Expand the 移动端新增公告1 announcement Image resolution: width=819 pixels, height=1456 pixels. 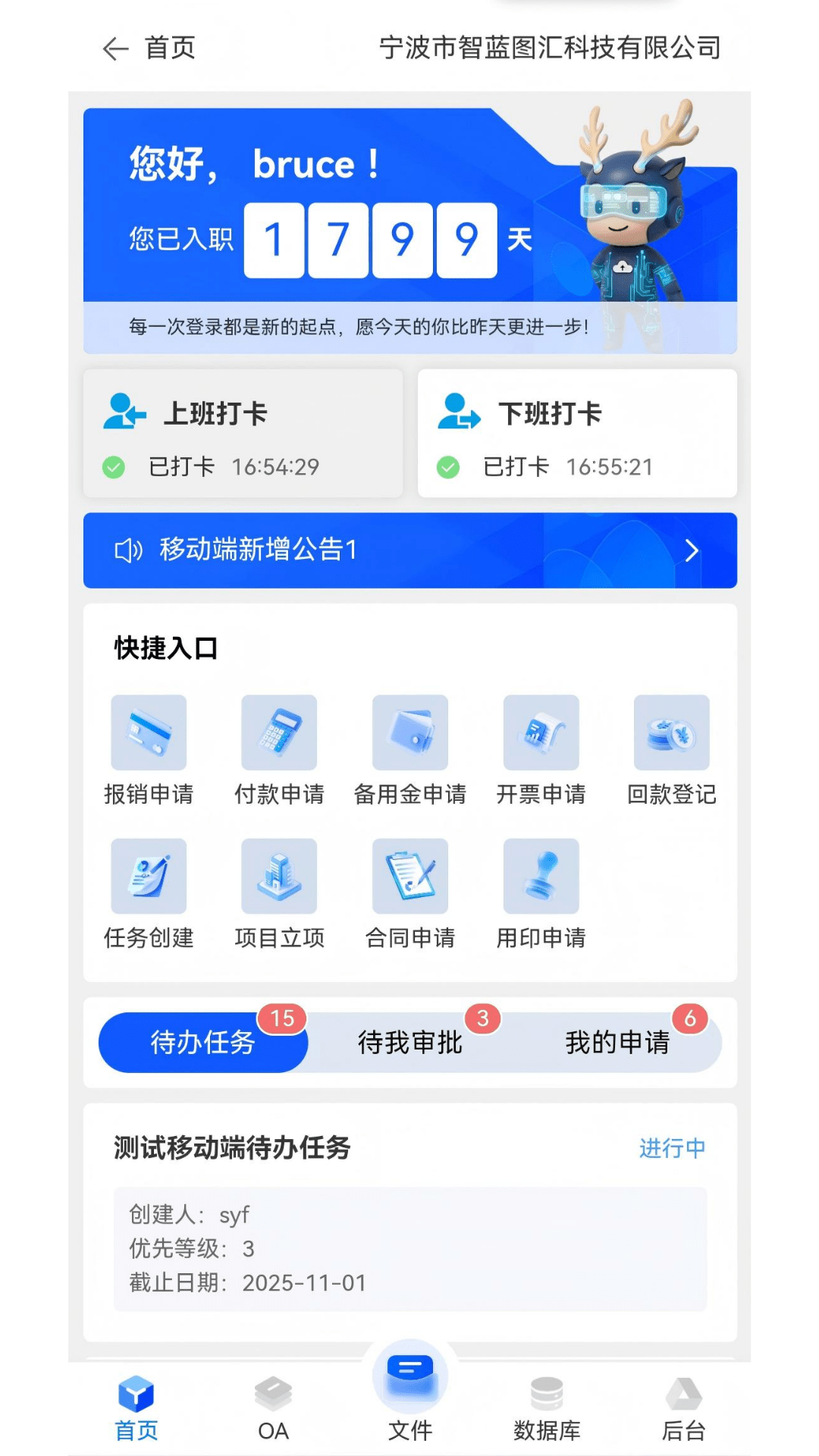coord(409,551)
